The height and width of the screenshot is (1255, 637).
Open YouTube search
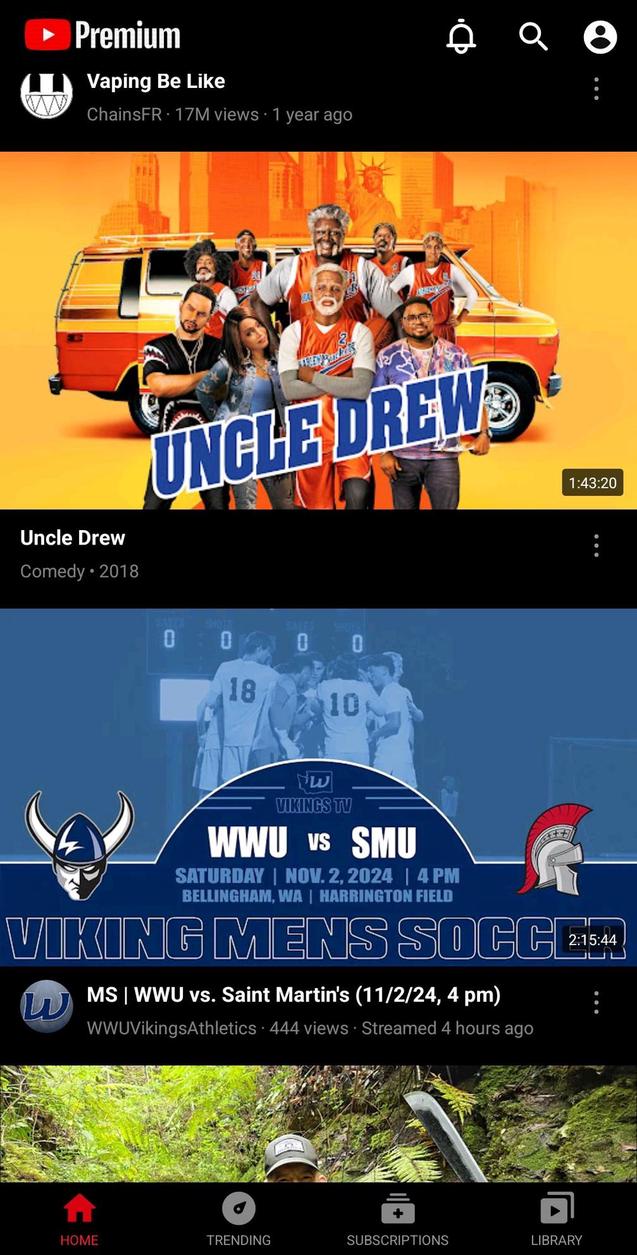click(533, 37)
